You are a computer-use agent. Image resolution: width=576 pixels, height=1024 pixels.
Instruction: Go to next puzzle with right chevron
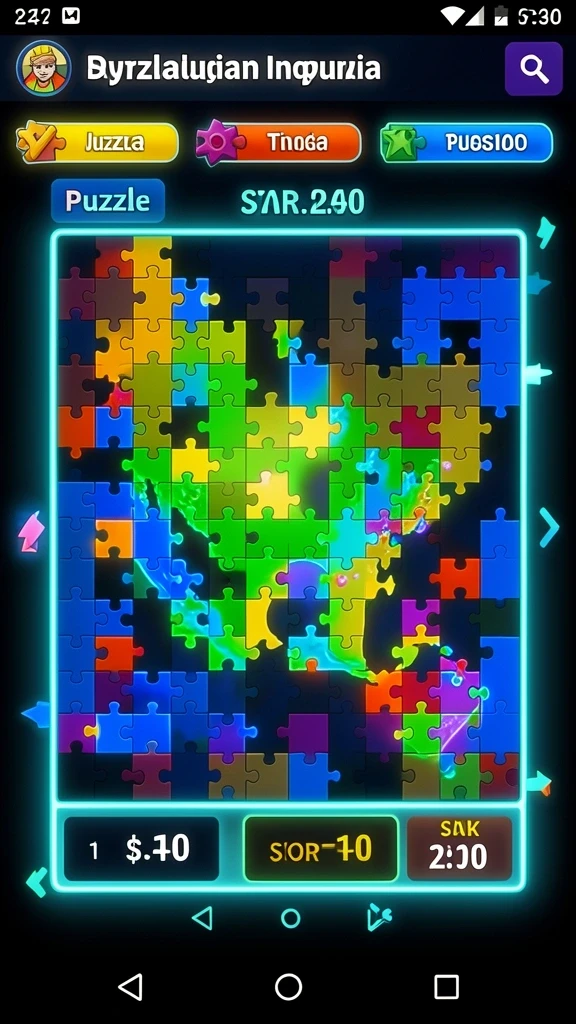click(x=549, y=527)
